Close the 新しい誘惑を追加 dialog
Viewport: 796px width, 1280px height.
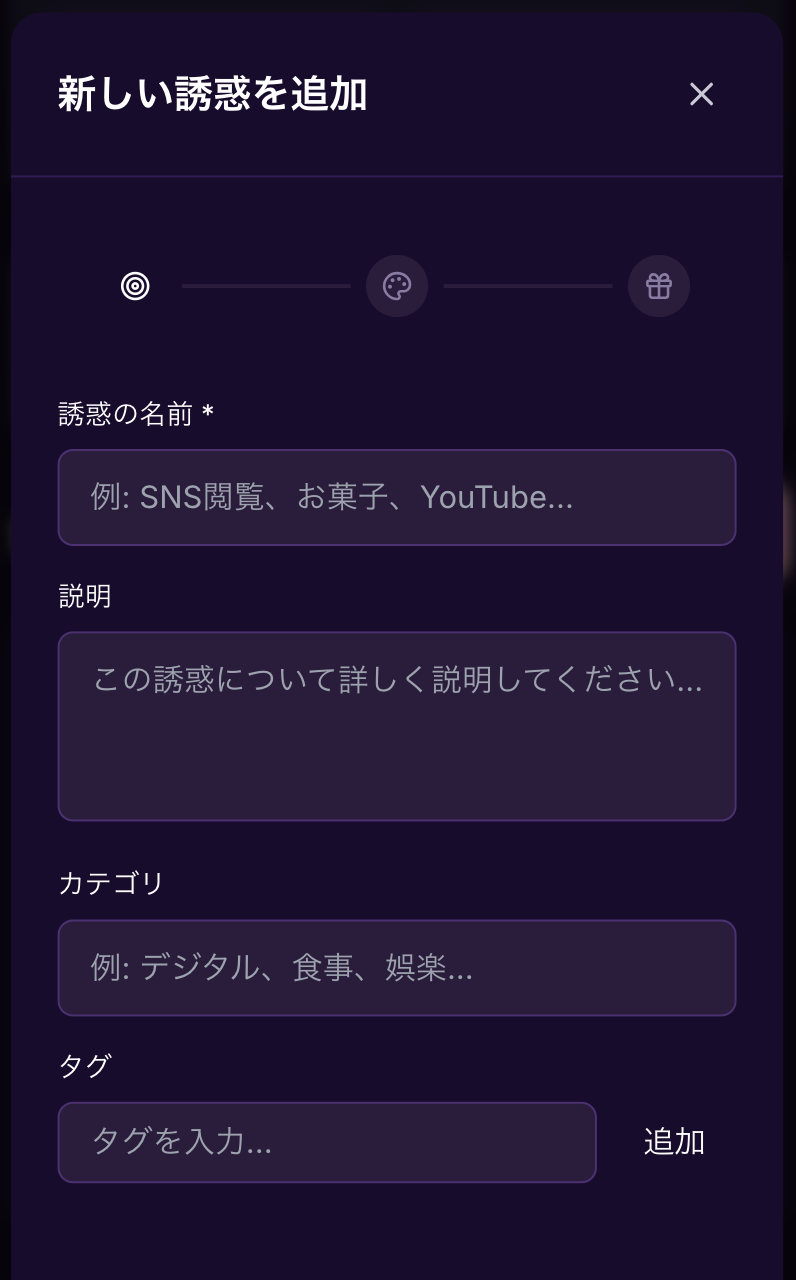tap(701, 94)
